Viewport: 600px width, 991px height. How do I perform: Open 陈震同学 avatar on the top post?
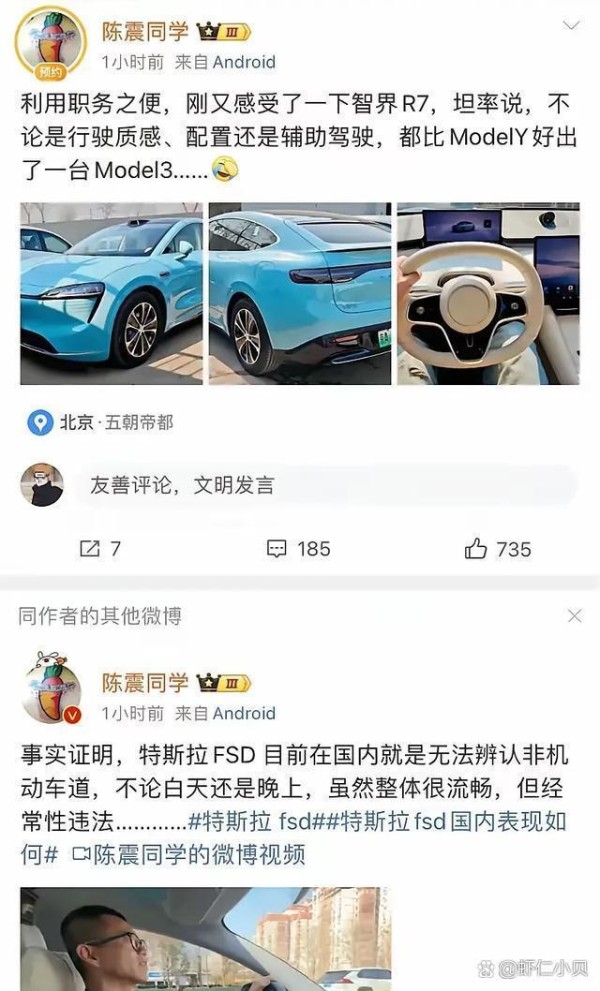click(51, 45)
